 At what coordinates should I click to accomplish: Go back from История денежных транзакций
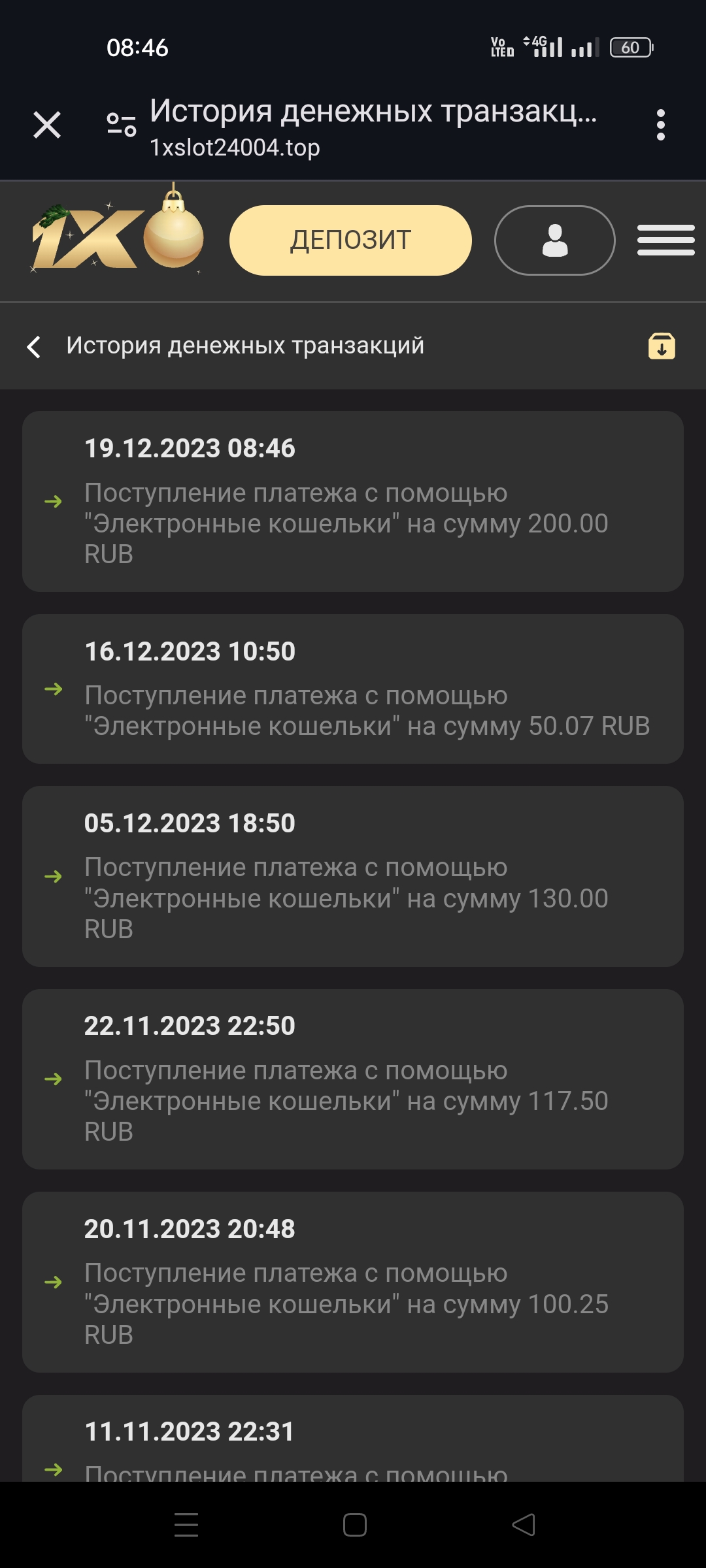pyautogui.click(x=34, y=346)
